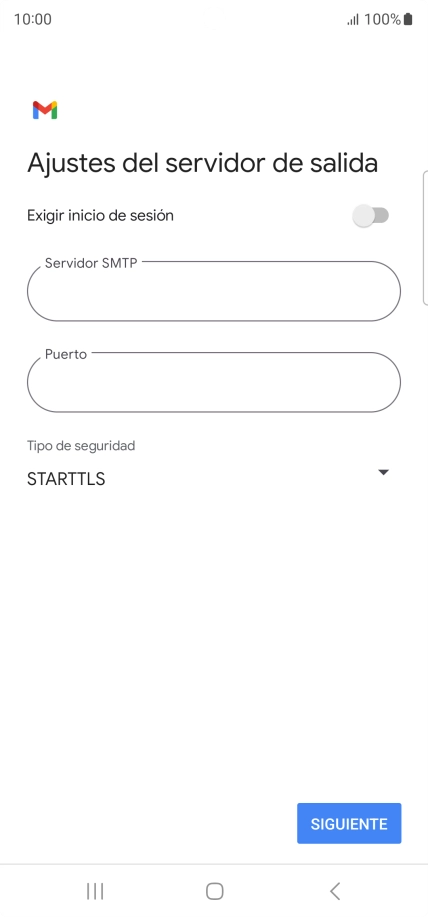Enable the Exigir inicio de sesión switch
Screen dimensions: 428x917
pyautogui.click(x=371, y=216)
